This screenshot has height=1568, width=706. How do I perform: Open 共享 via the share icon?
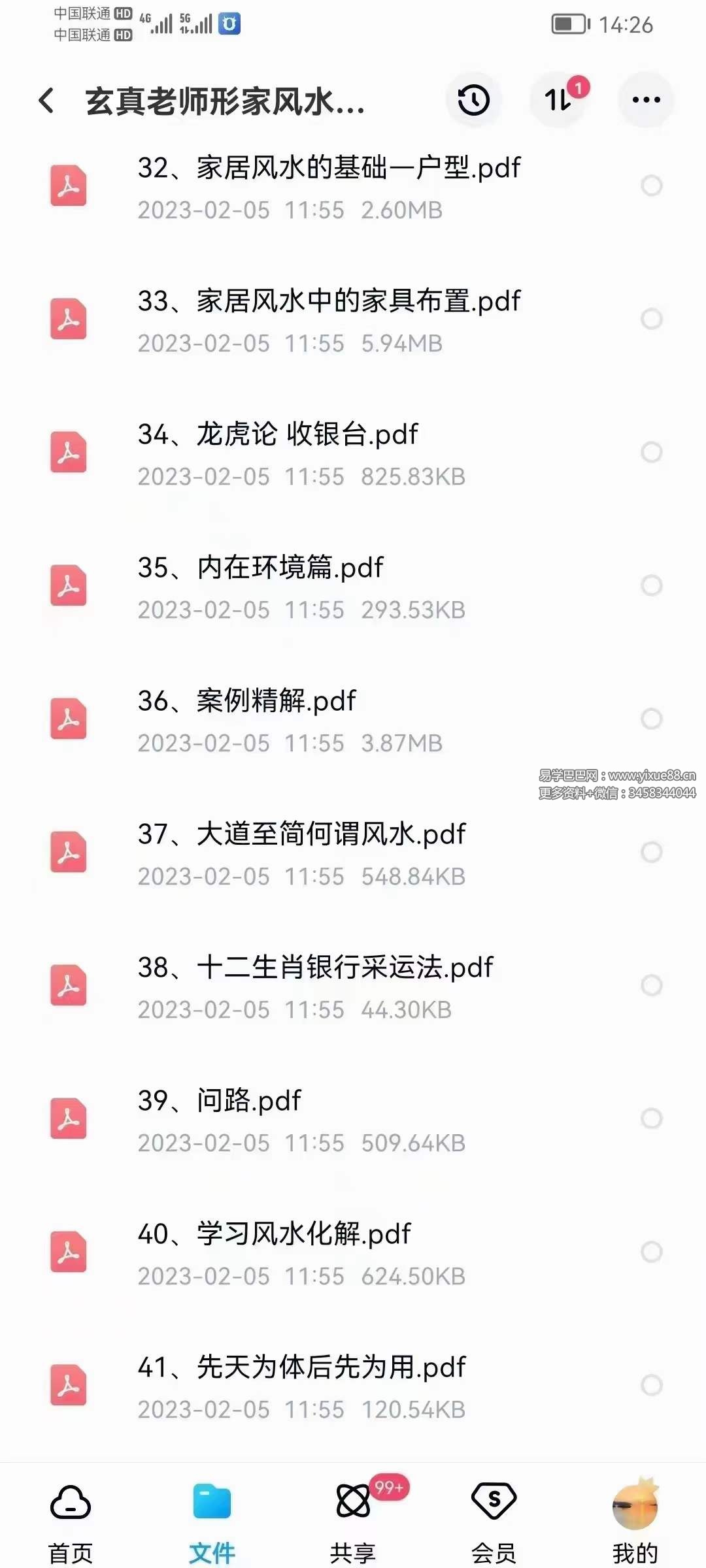click(x=353, y=1503)
